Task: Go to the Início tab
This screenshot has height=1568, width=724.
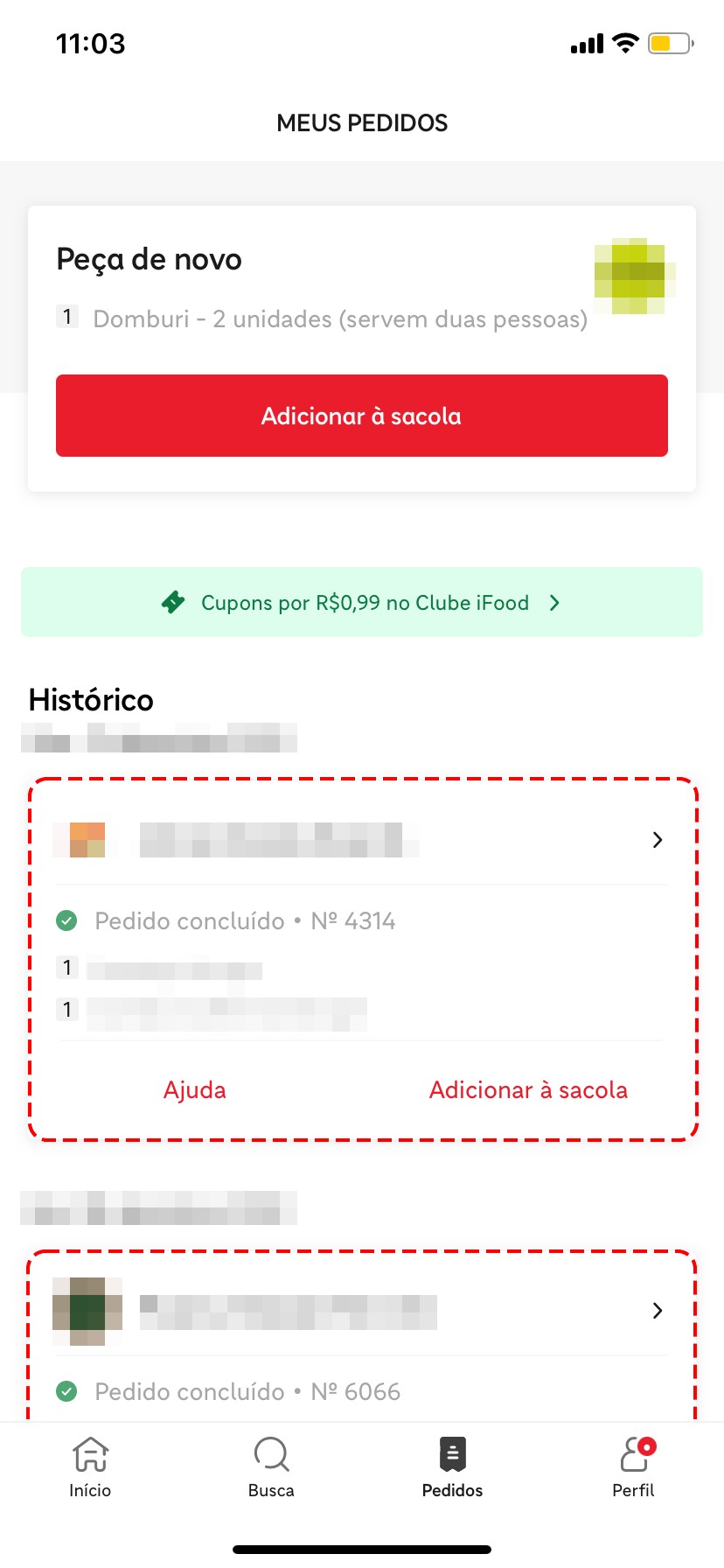Action: [x=90, y=1466]
